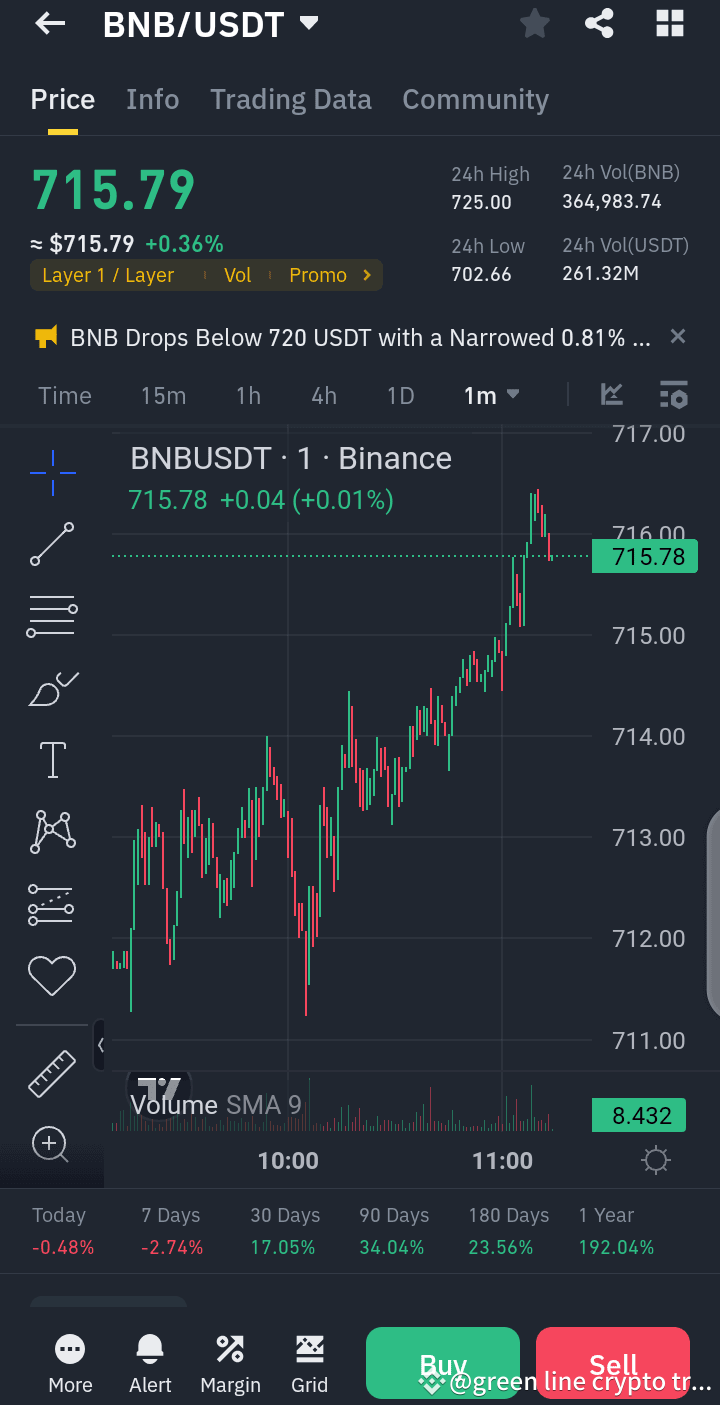
Task: Open the measure ruler tool
Action: point(51,1073)
